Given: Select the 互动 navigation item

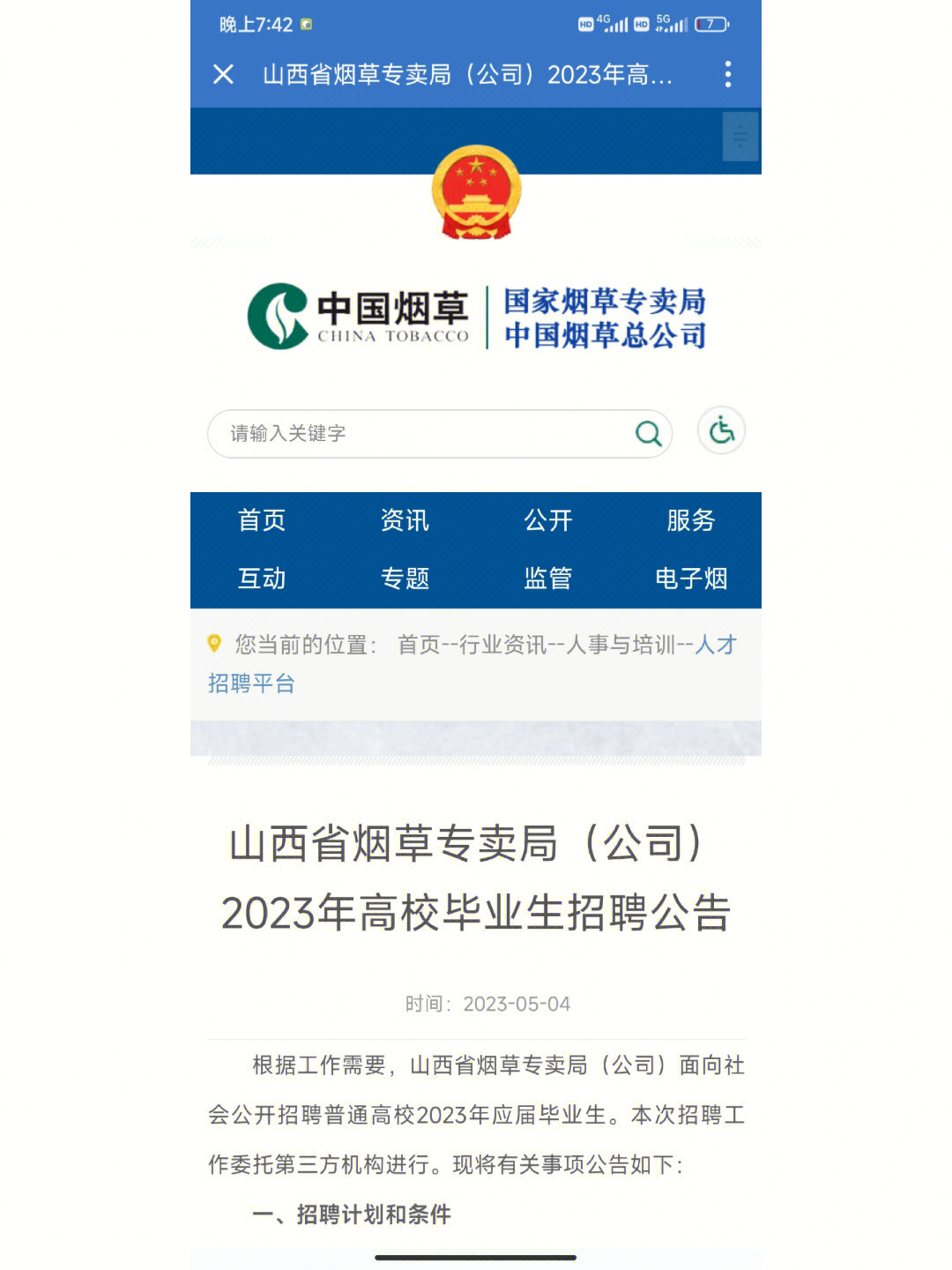Looking at the screenshot, I should [x=262, y=579].
